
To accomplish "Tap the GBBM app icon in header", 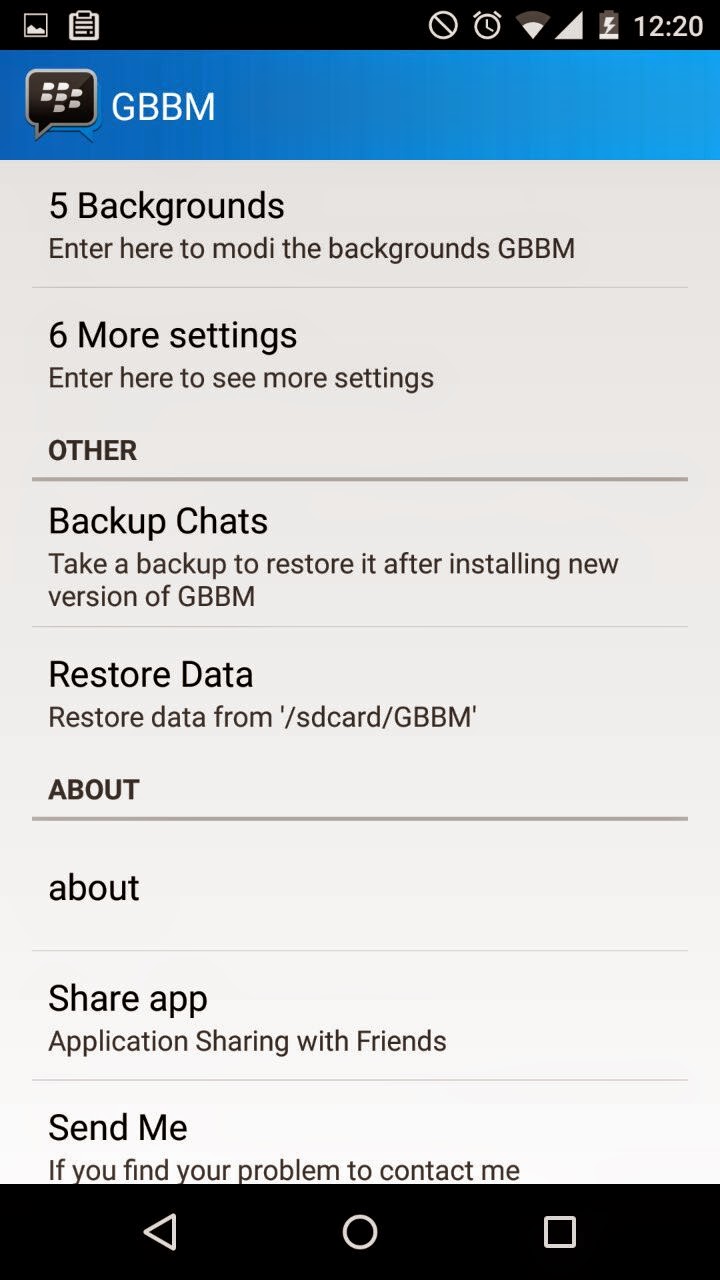I will pyautogui.click(x=62, y=105).
